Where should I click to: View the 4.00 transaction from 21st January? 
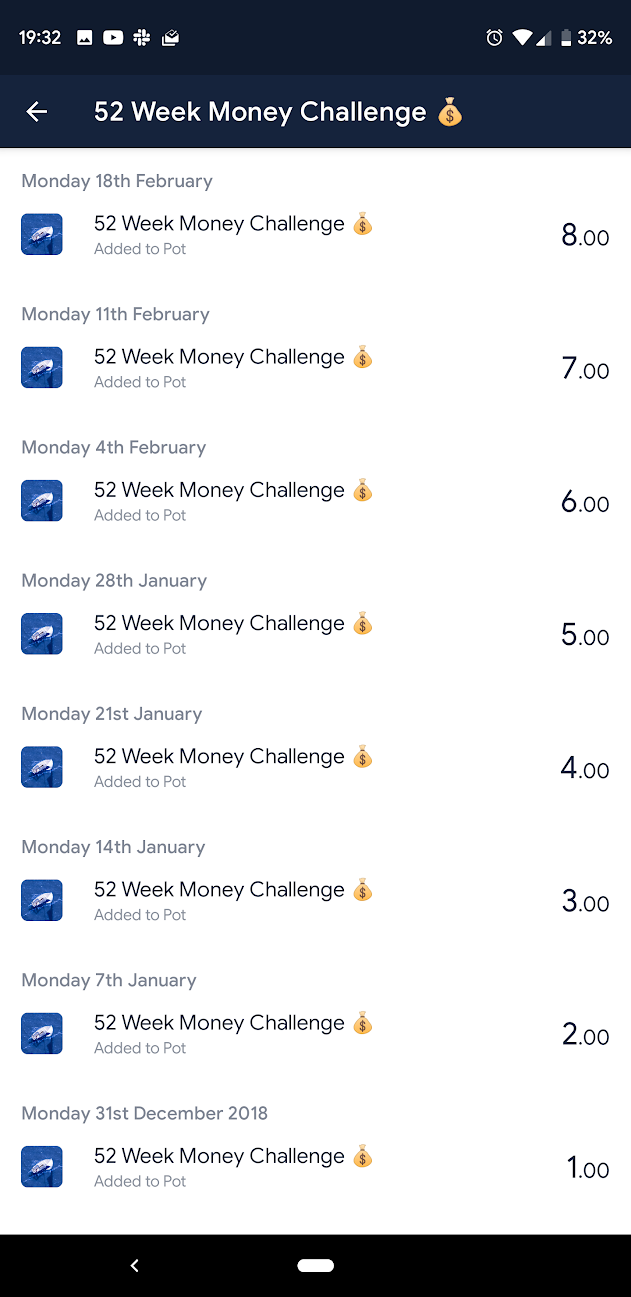(315, 767)
